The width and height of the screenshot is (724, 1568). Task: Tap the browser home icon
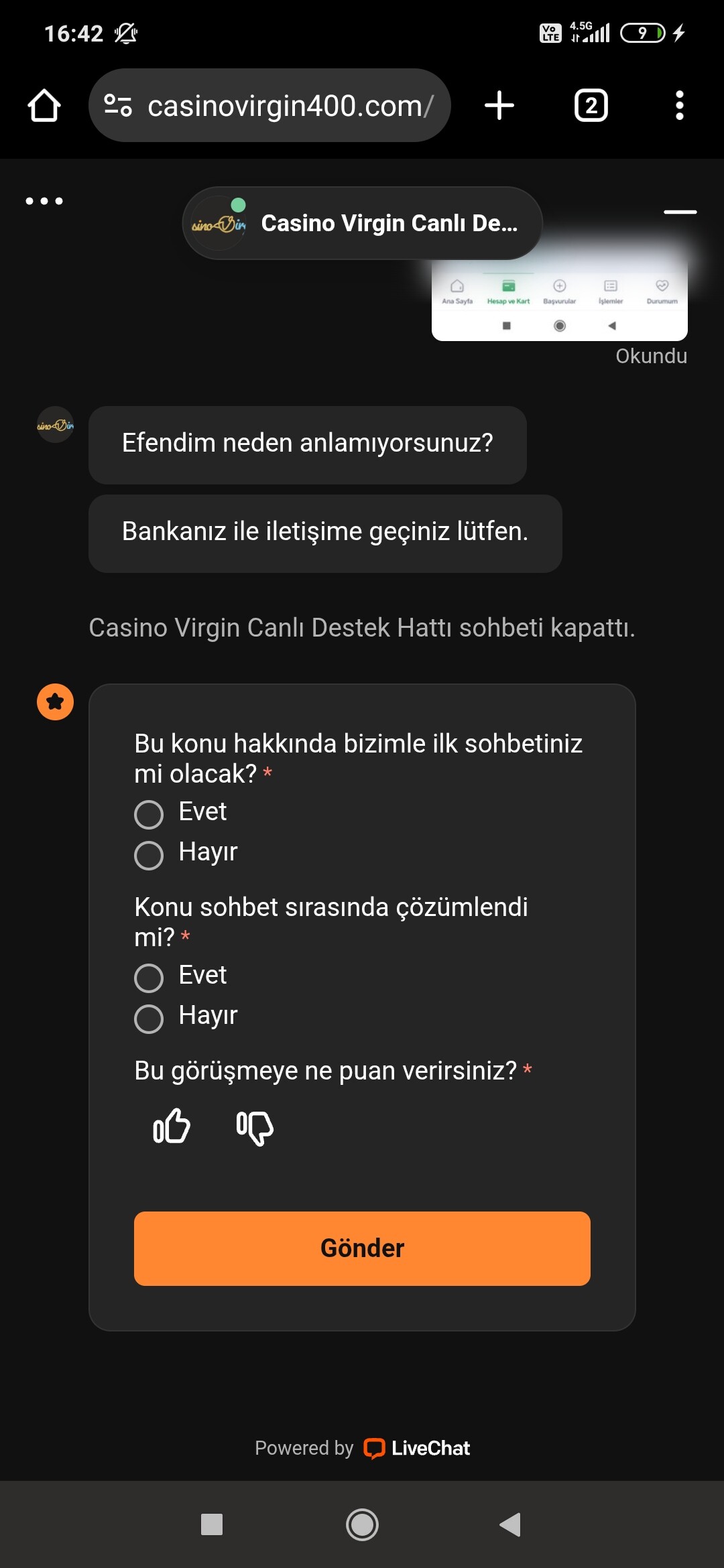pos(44,106)
